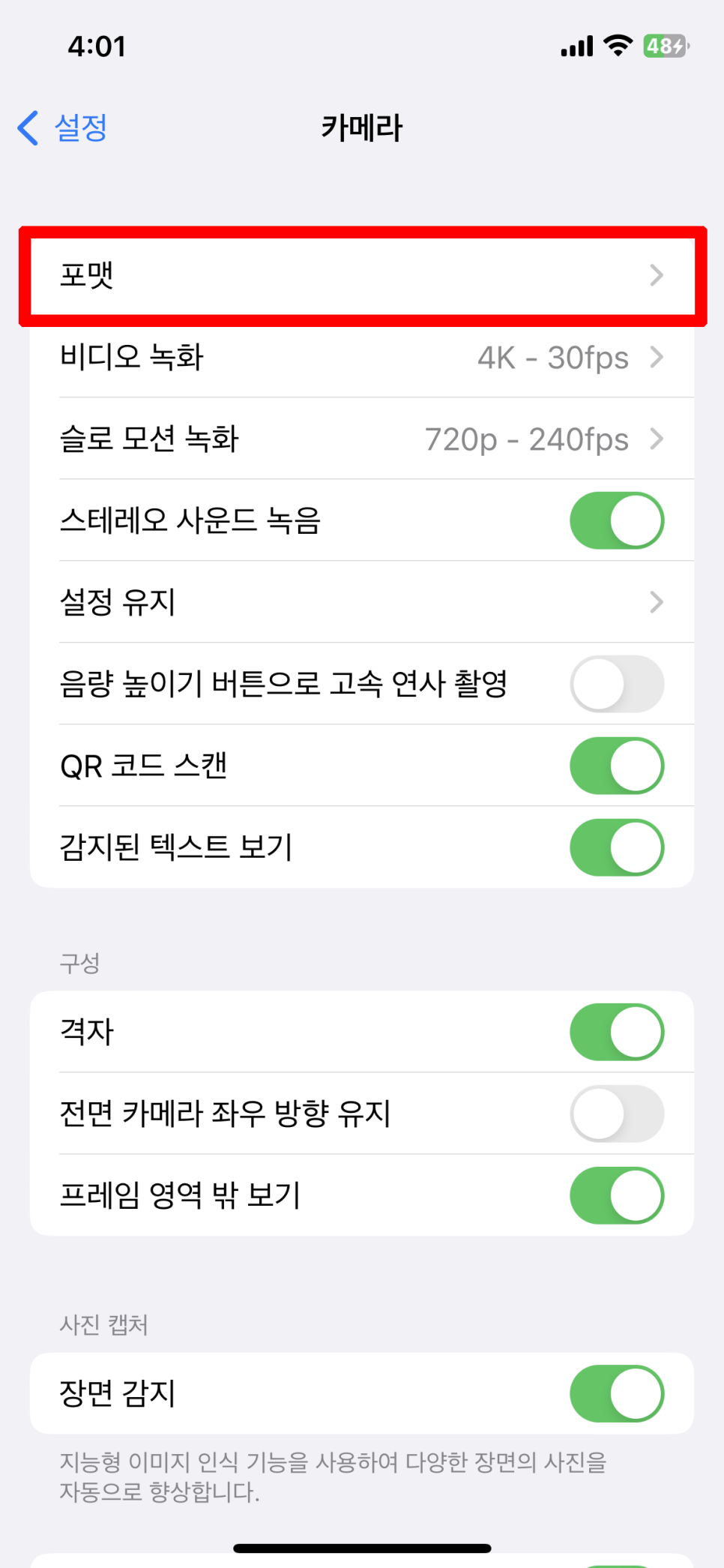Enable 음량 높이기 버튼으로 고속 연사 촬영
The image size is (724, 1568).
617,684
